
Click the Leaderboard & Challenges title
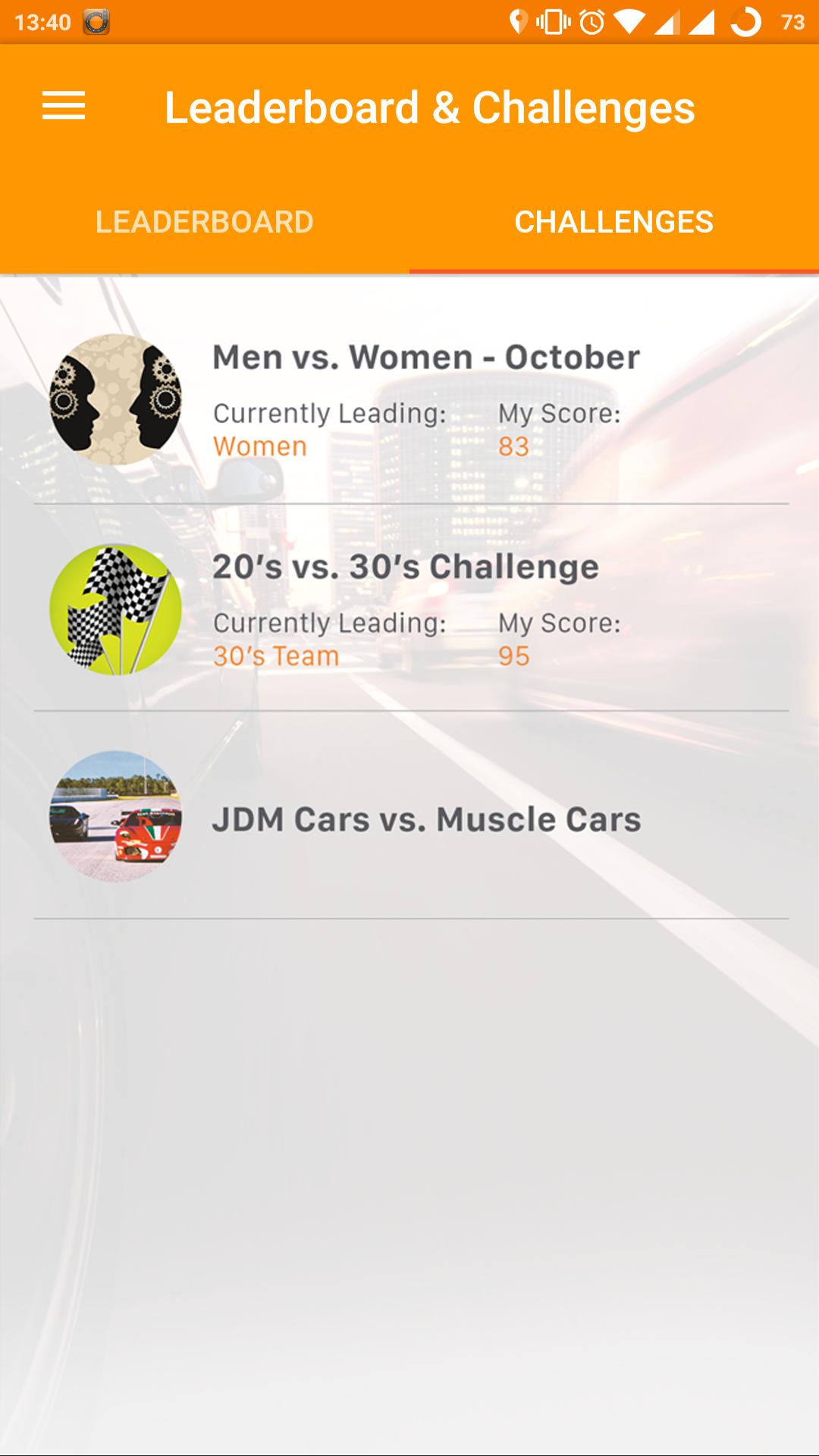coord(430,107)
